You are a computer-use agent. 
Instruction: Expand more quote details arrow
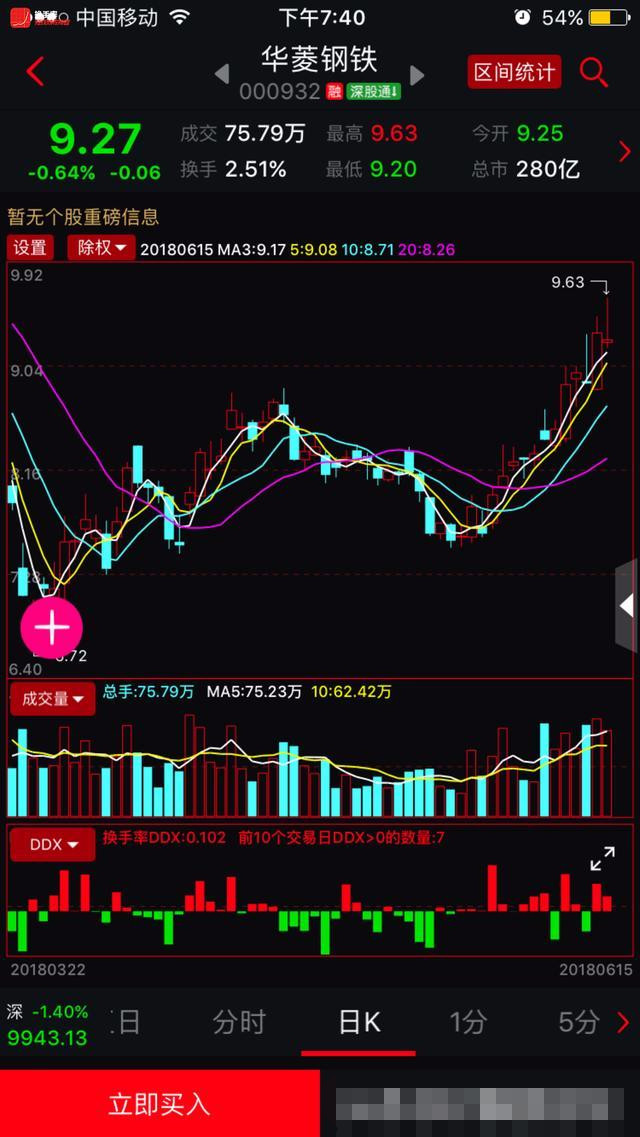tap(624, 152)
